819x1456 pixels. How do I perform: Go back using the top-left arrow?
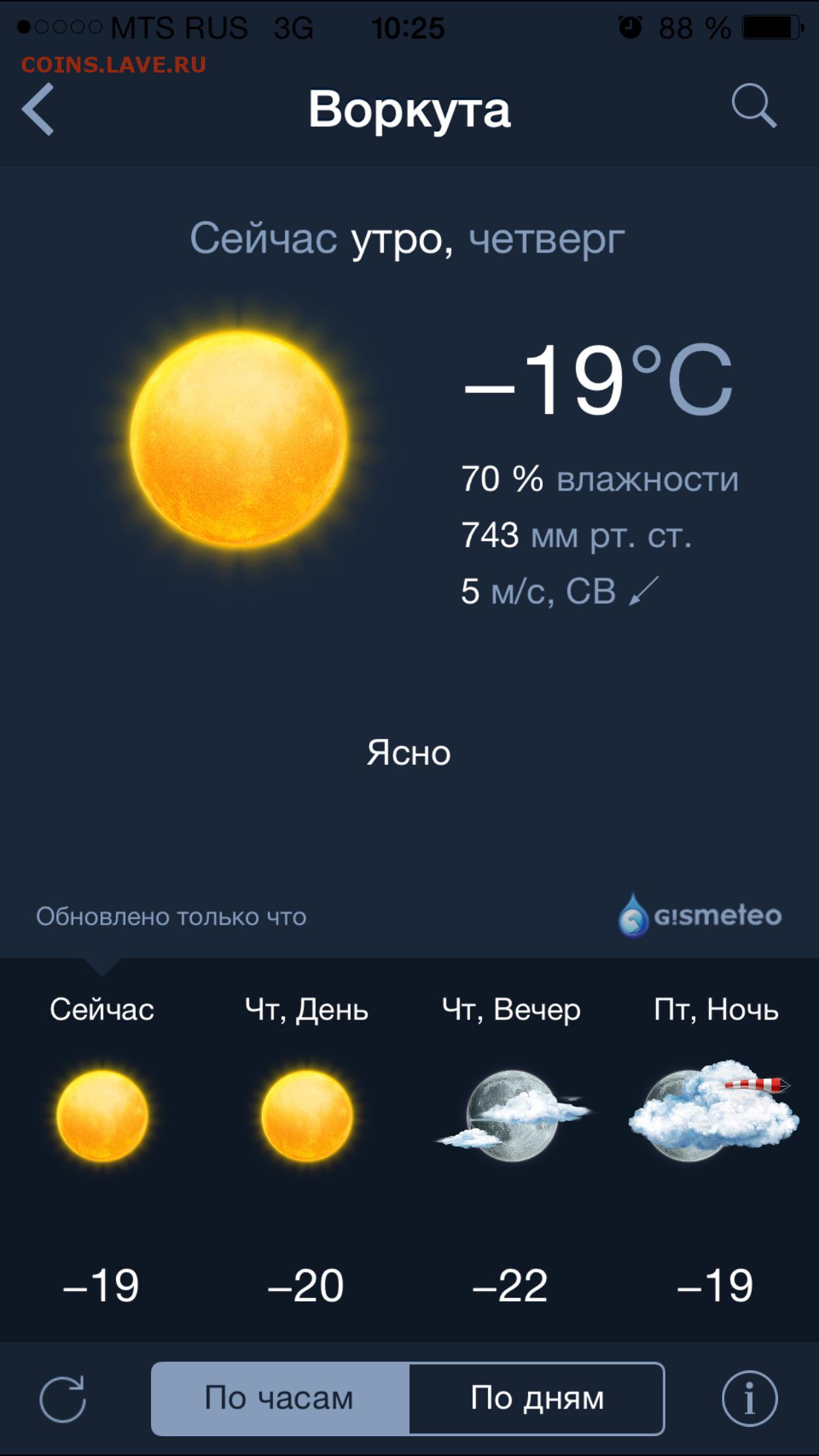(38, 109)
